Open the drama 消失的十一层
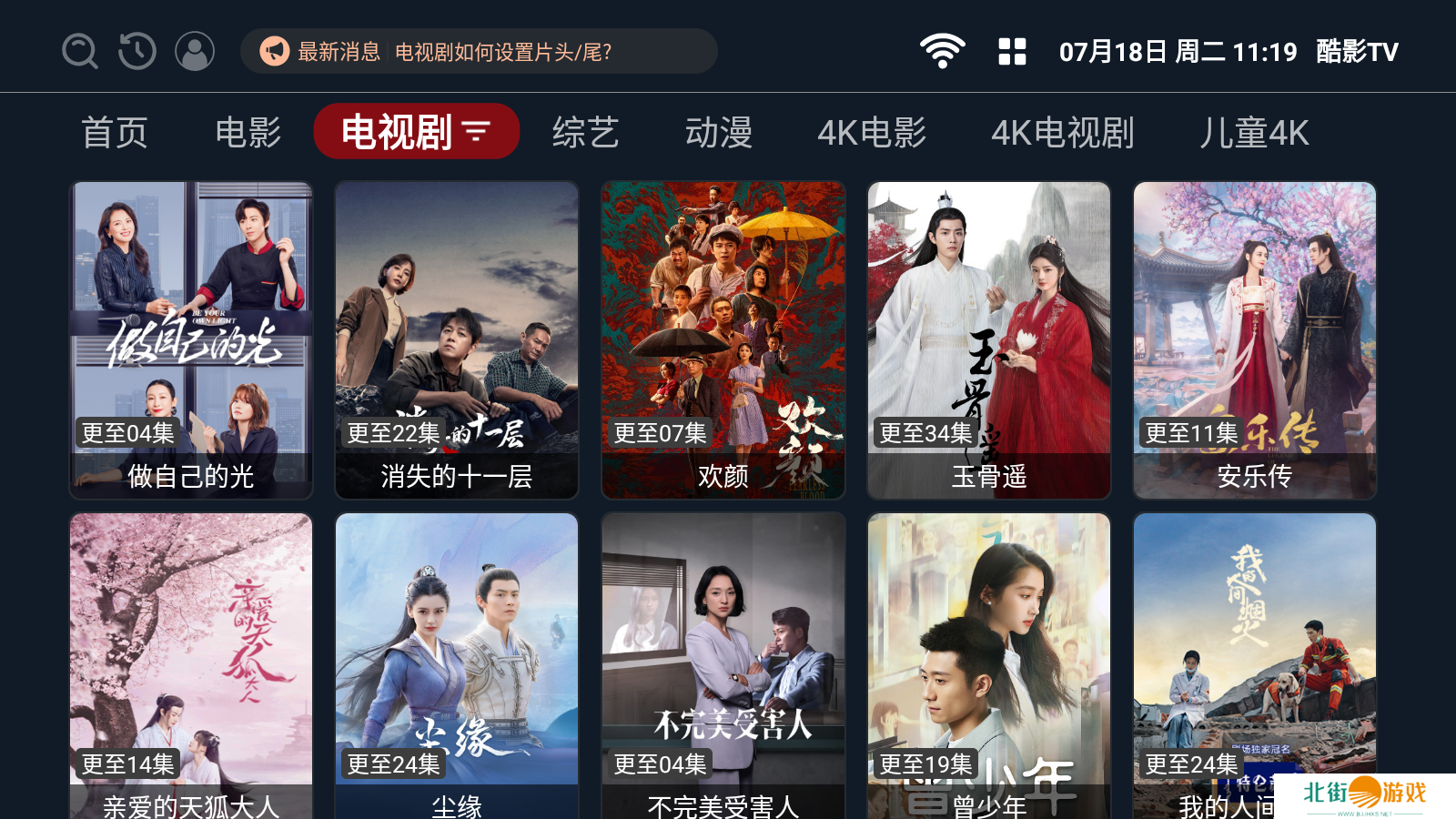 [x=457, y=339]
